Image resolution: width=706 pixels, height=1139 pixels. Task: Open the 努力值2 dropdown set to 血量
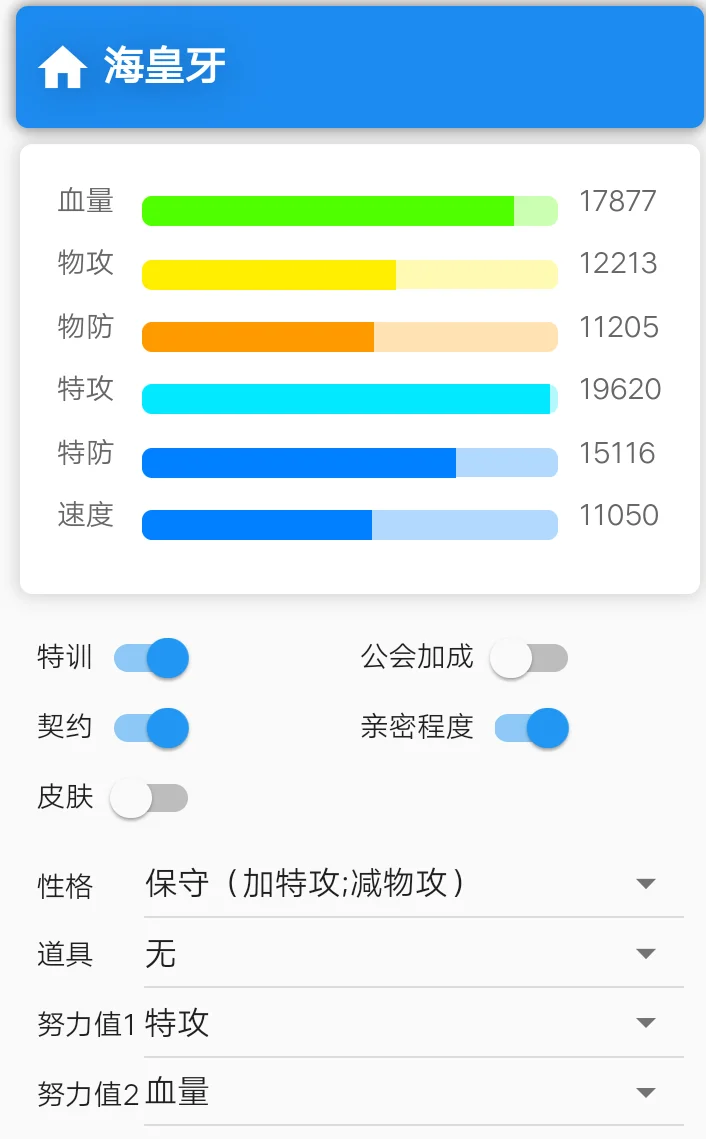click(x=414, y=1093)
